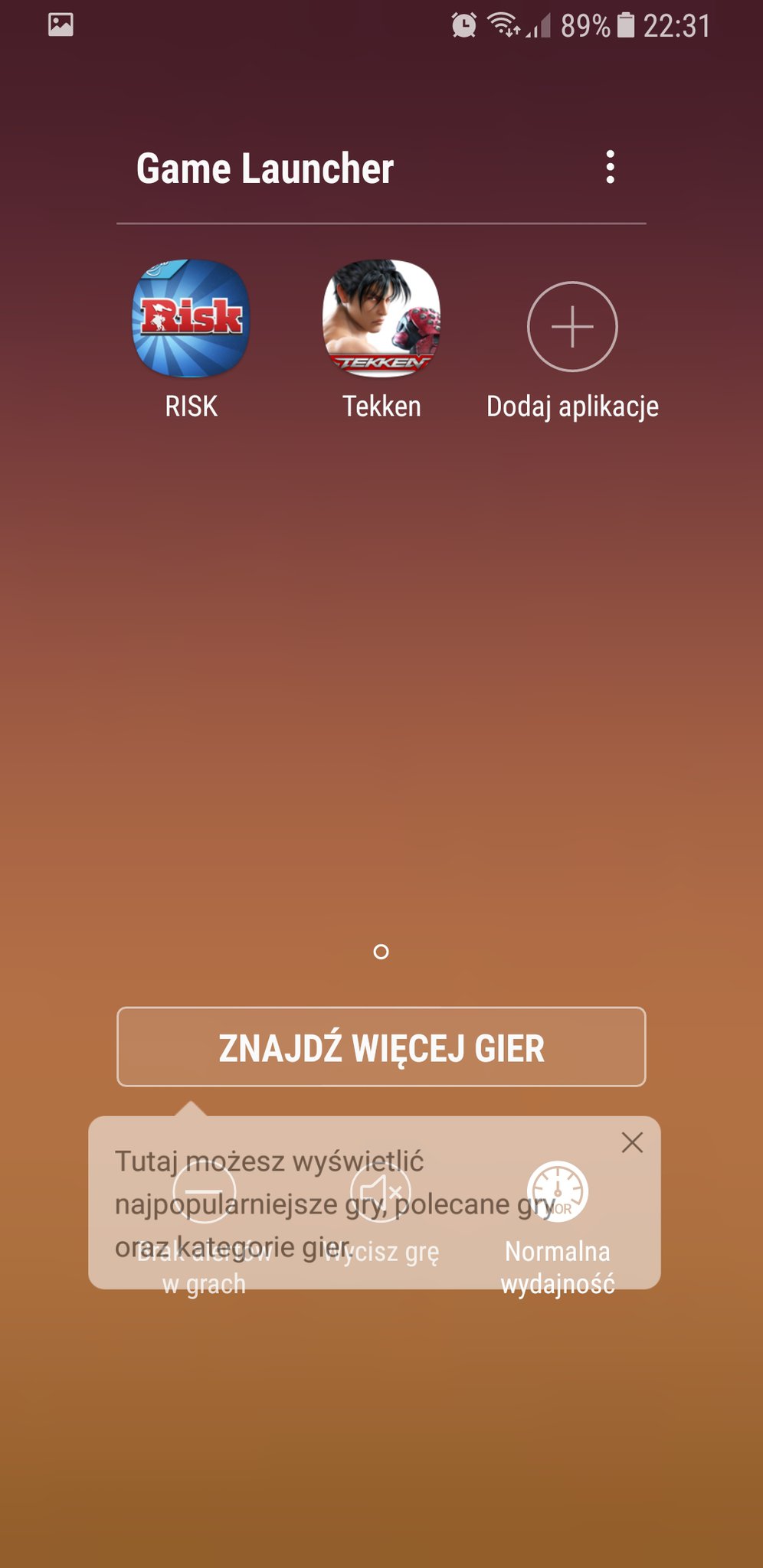Dismiss the tooltip with the X

(632, 1142)
